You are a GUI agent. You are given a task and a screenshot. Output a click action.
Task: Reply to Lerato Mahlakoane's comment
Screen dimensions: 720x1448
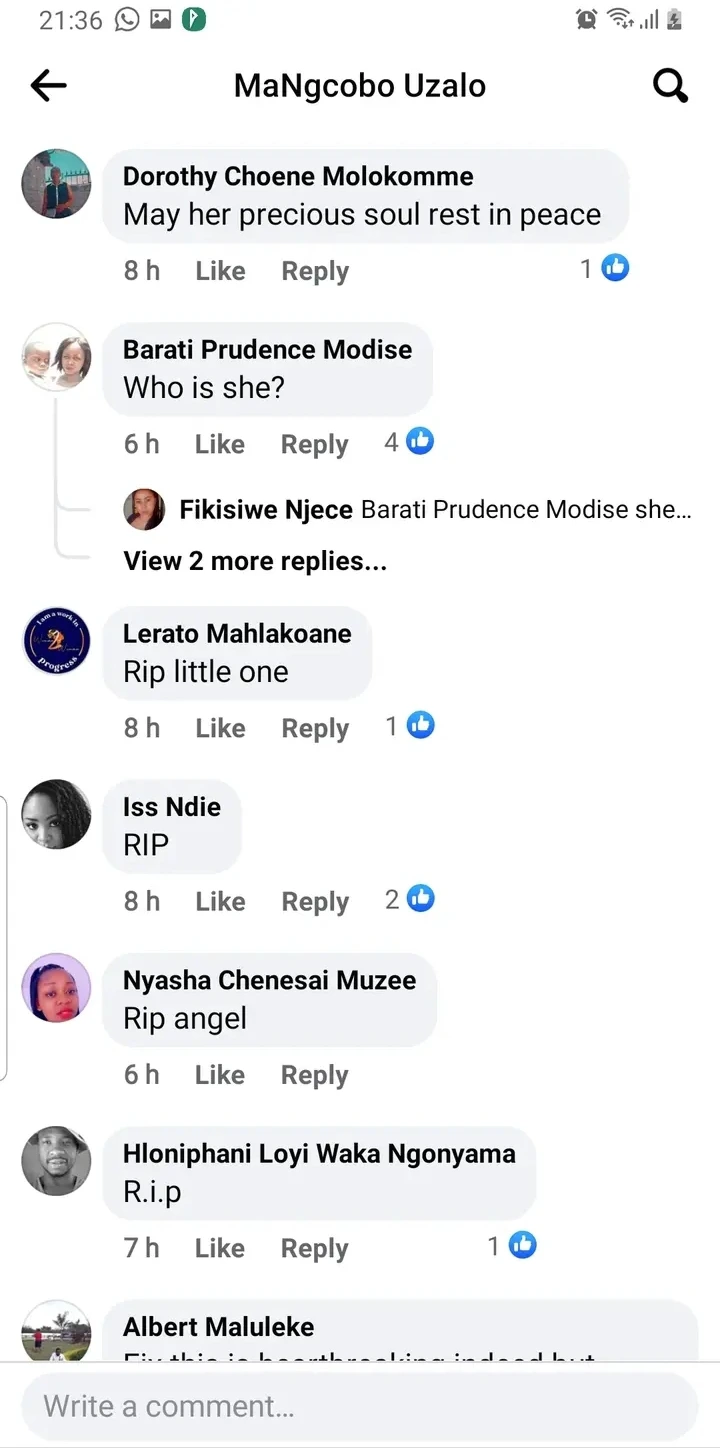tap(315, 728)
